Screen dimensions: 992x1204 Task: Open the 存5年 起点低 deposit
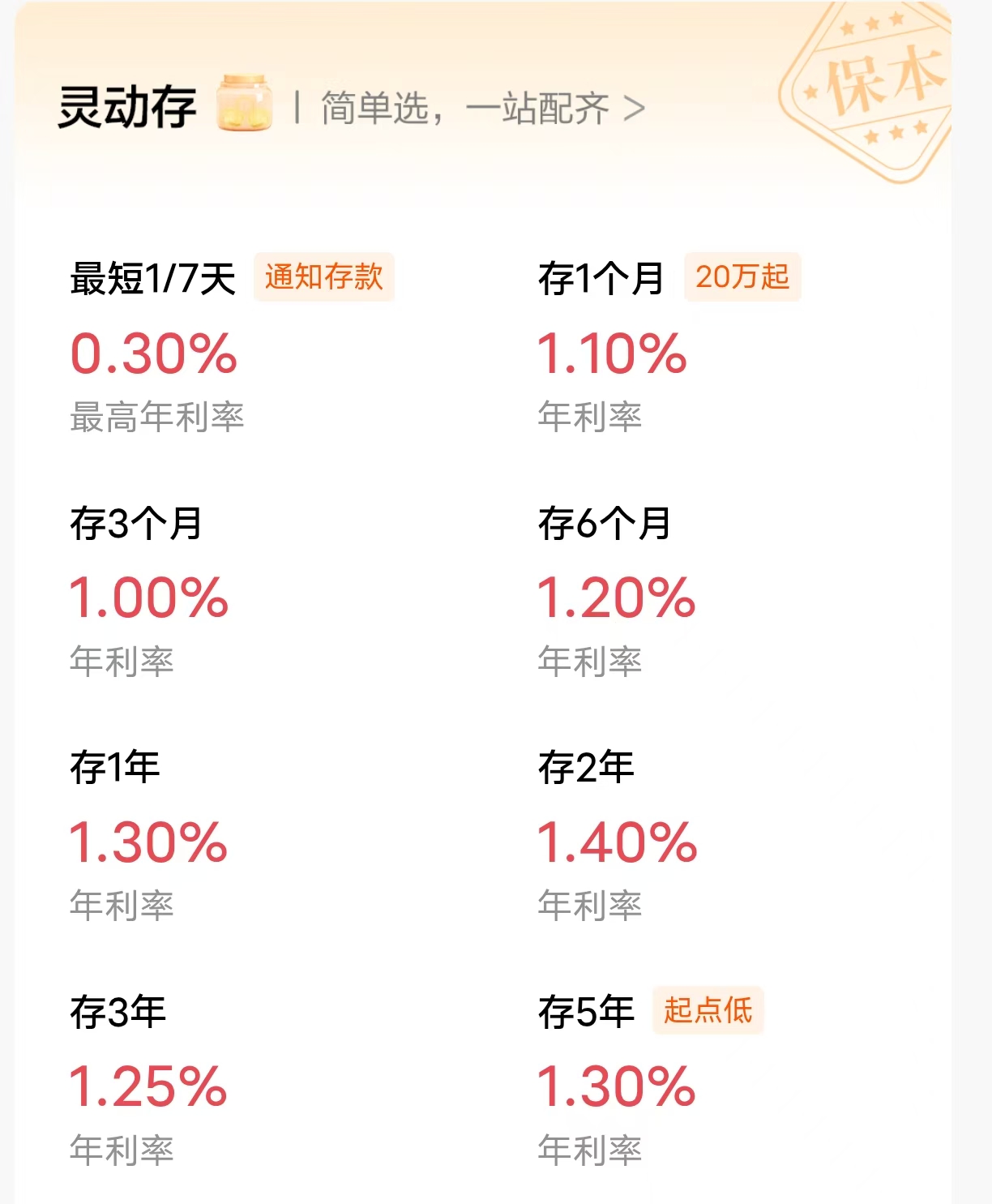point(616,1086)
